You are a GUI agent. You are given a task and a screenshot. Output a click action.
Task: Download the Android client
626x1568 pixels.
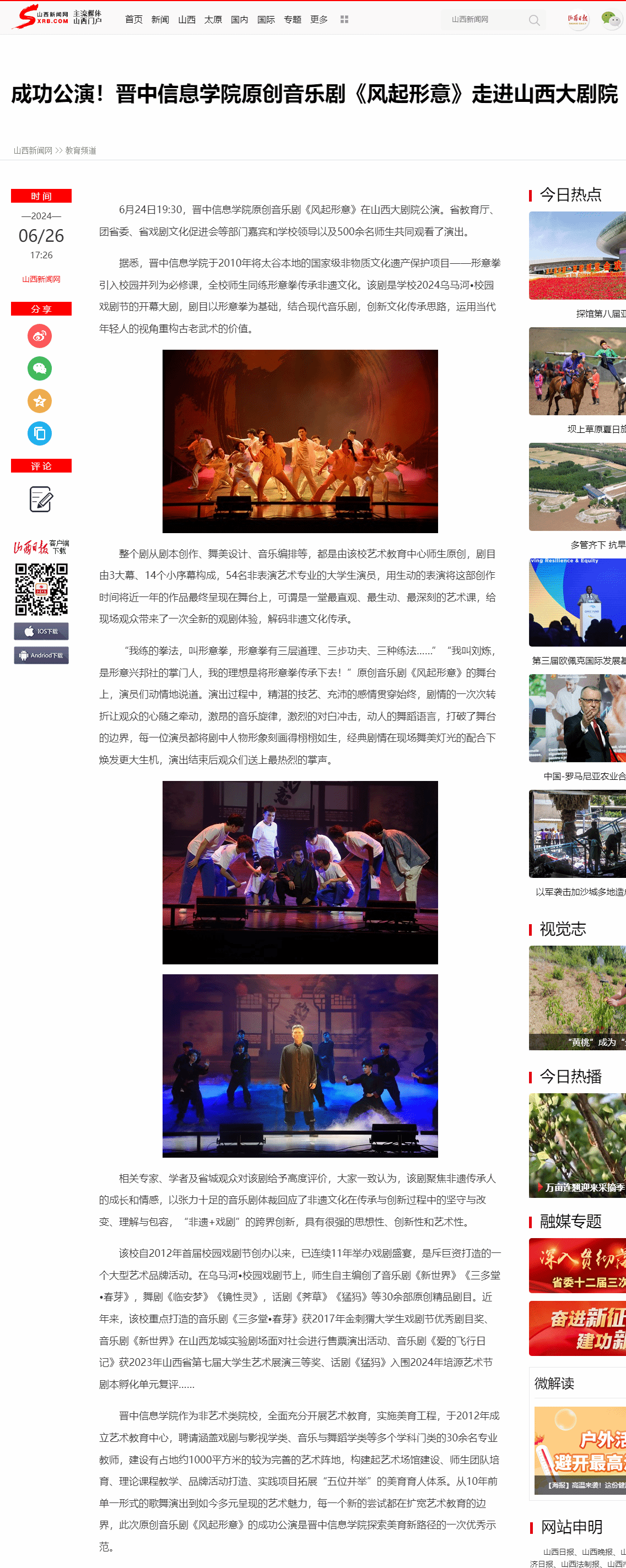click(x=41, y=655)
